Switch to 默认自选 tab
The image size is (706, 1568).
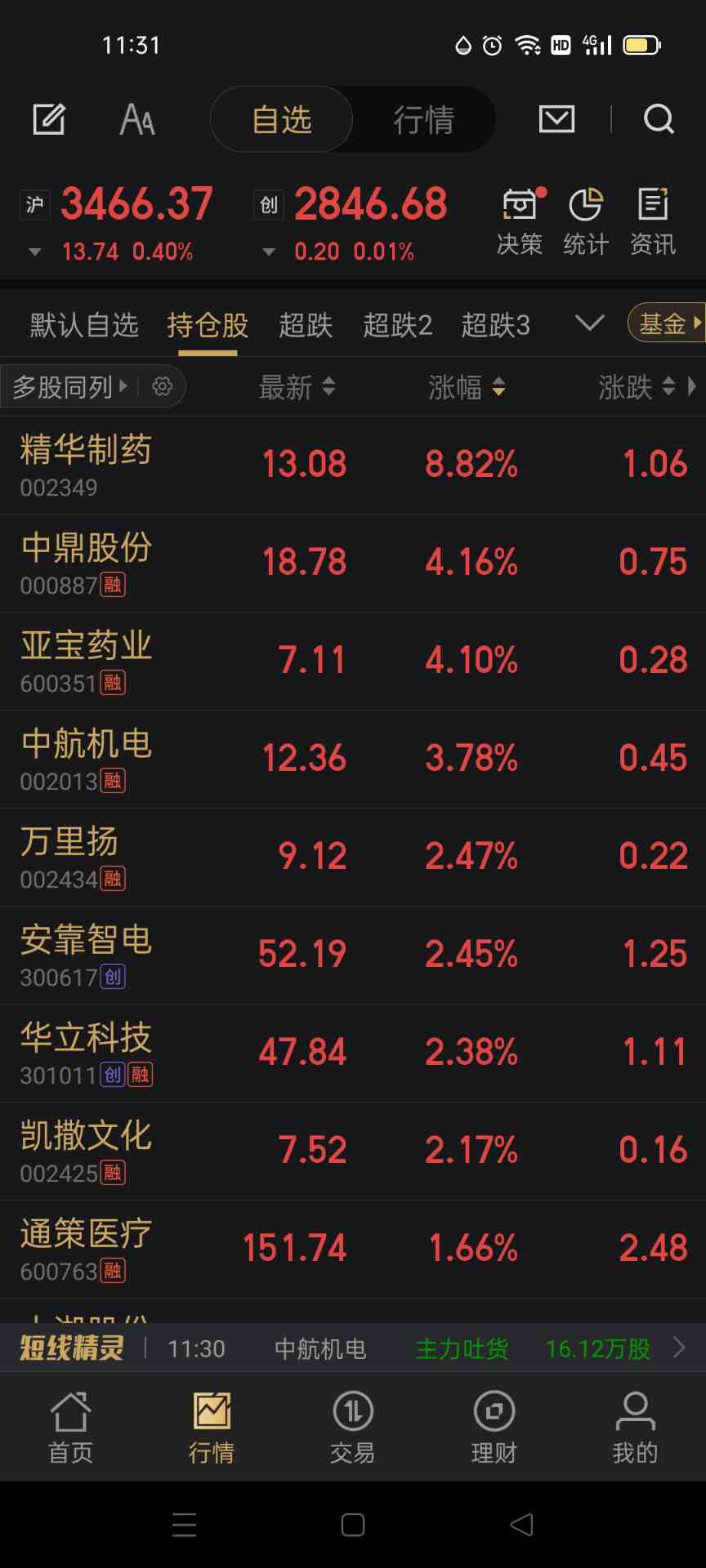[x=84, y=325]
